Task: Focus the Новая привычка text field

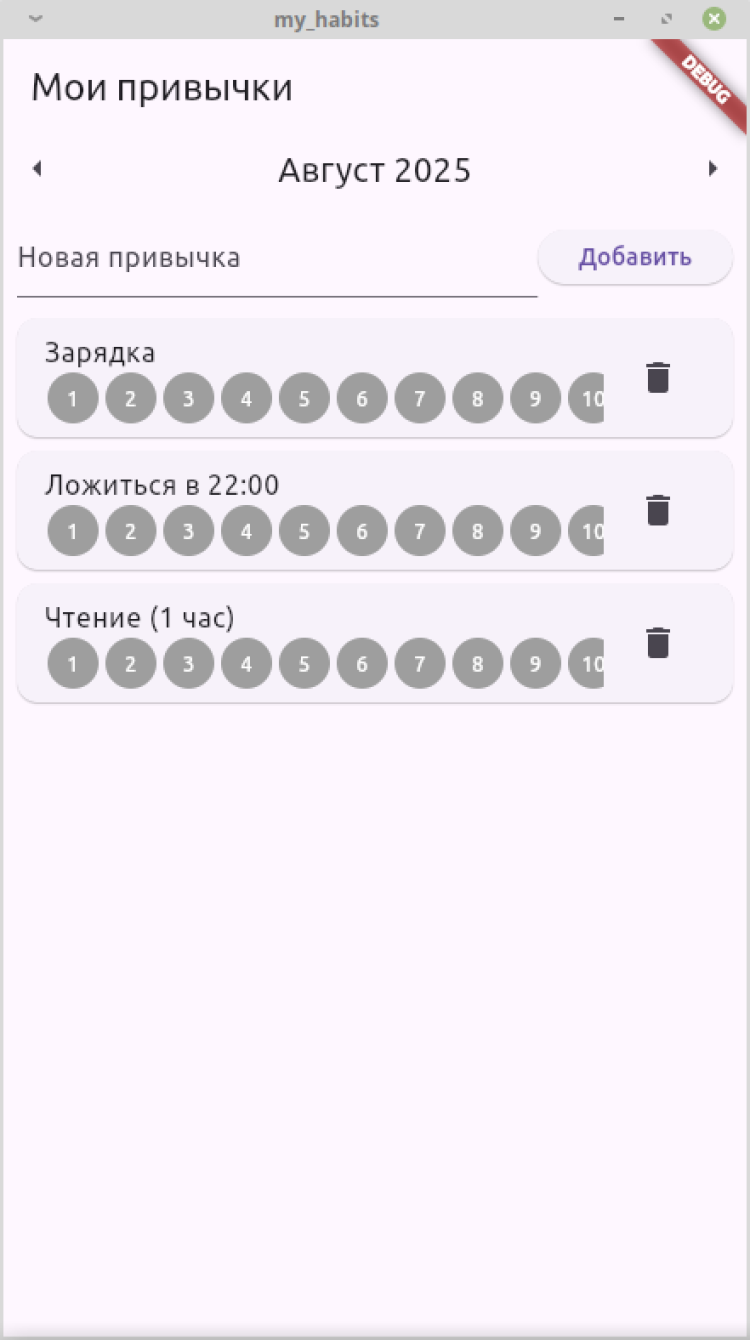Action: coord(276,259)
